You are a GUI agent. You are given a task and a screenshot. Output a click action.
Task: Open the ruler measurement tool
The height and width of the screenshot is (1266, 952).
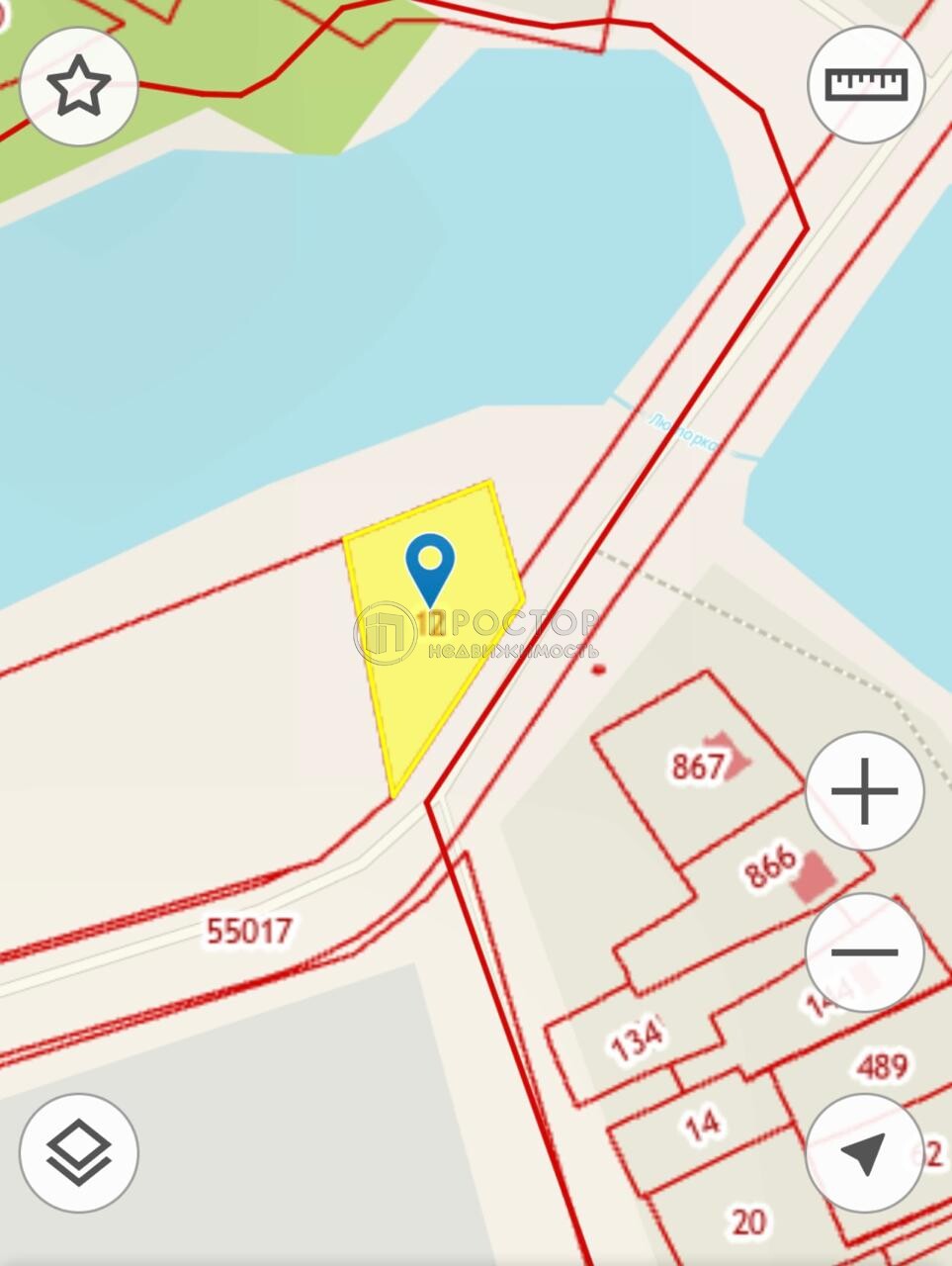click(866, 85)
